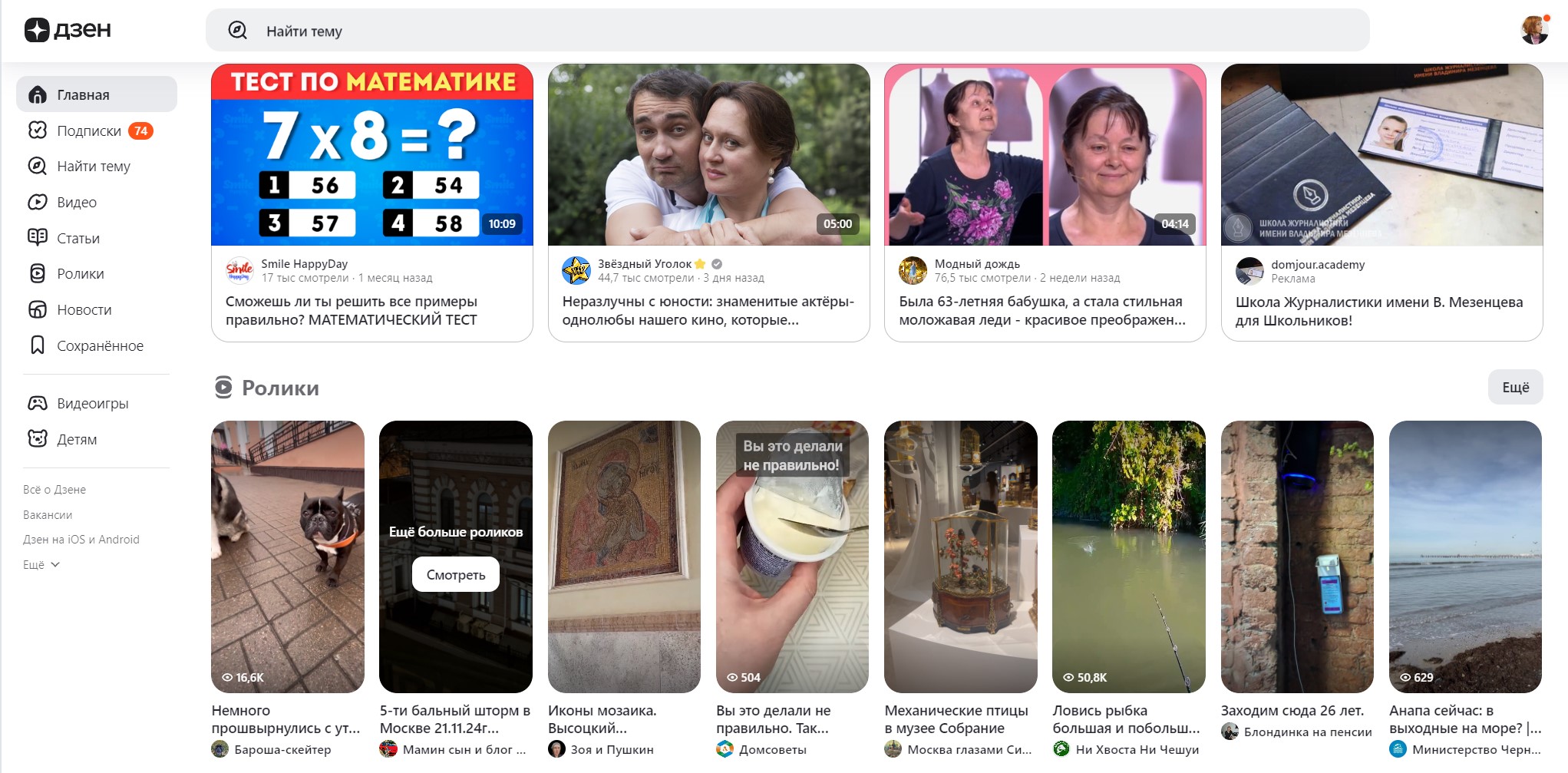
Task: Play the Ловись рыбка fishing clip
Action: point(1128,557)
